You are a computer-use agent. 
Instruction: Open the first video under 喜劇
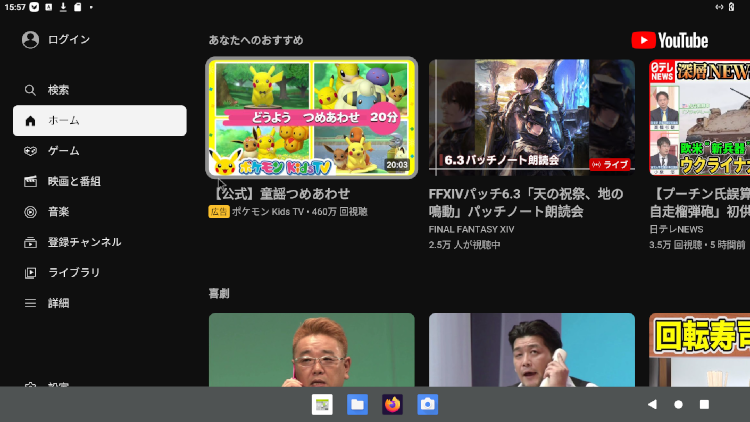coord(311,352)
